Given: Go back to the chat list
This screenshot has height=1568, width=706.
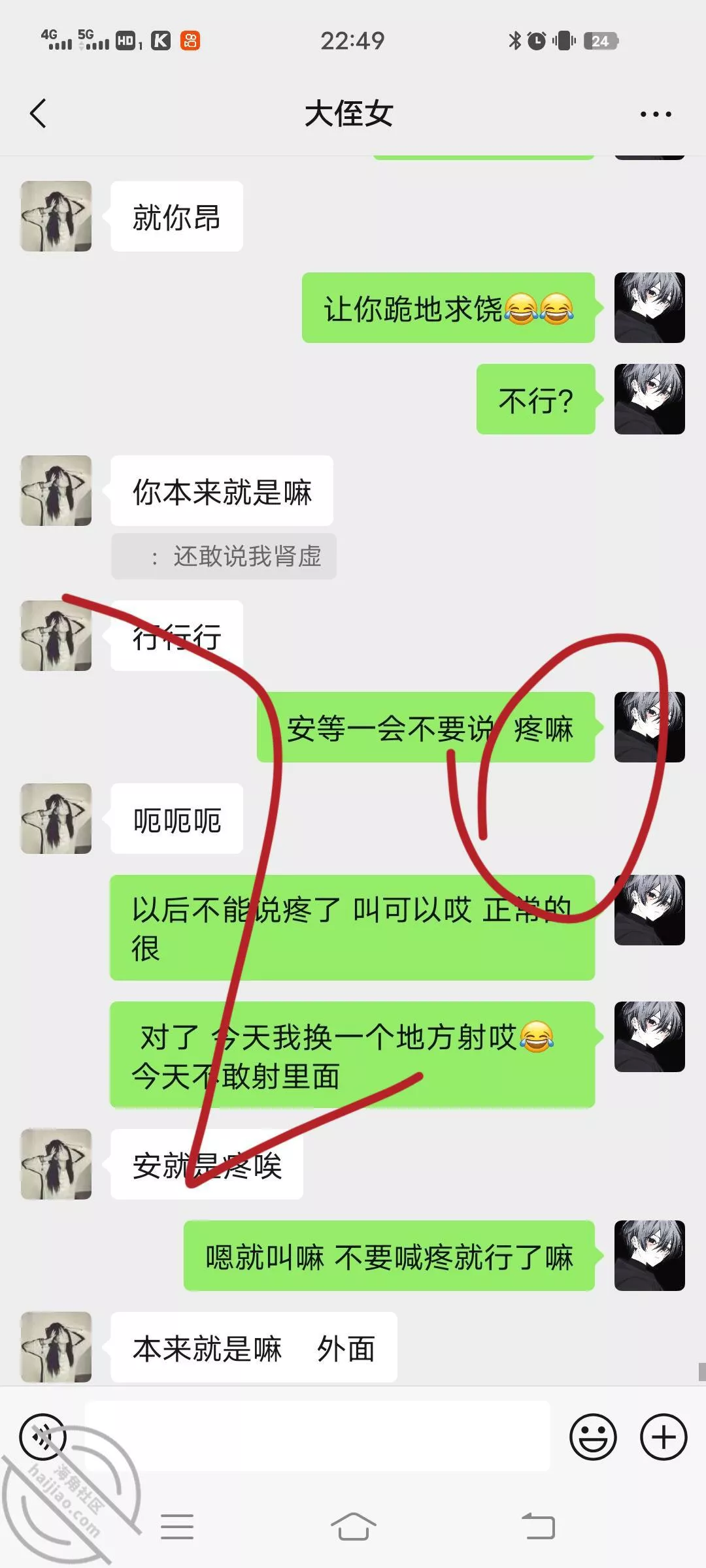Looking at the screenshot, I should click(x=38, y=114).
